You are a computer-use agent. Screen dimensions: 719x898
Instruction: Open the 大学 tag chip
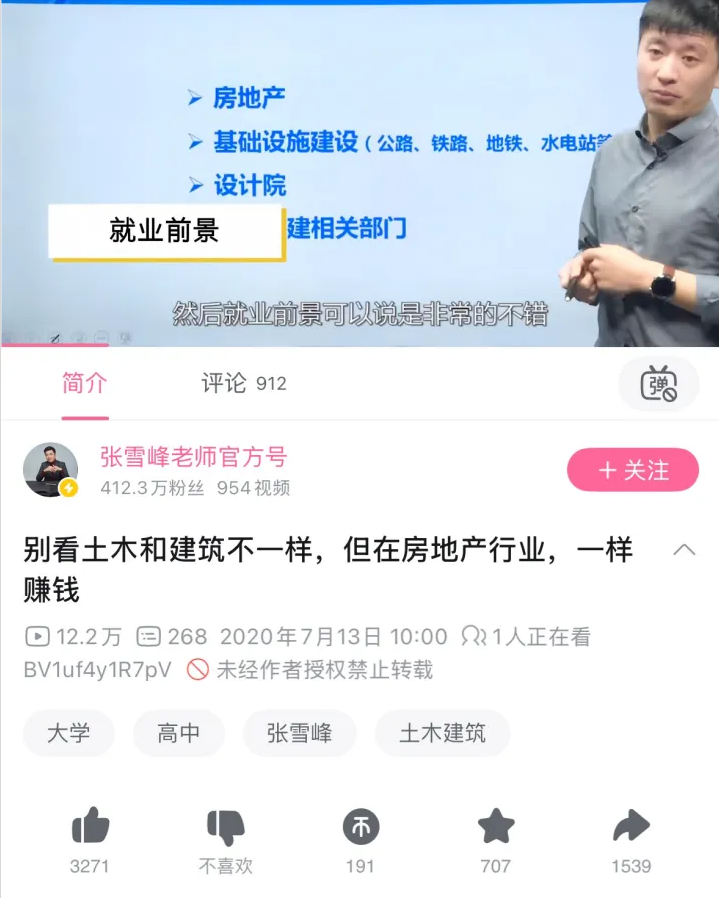(x=68, y=733)
